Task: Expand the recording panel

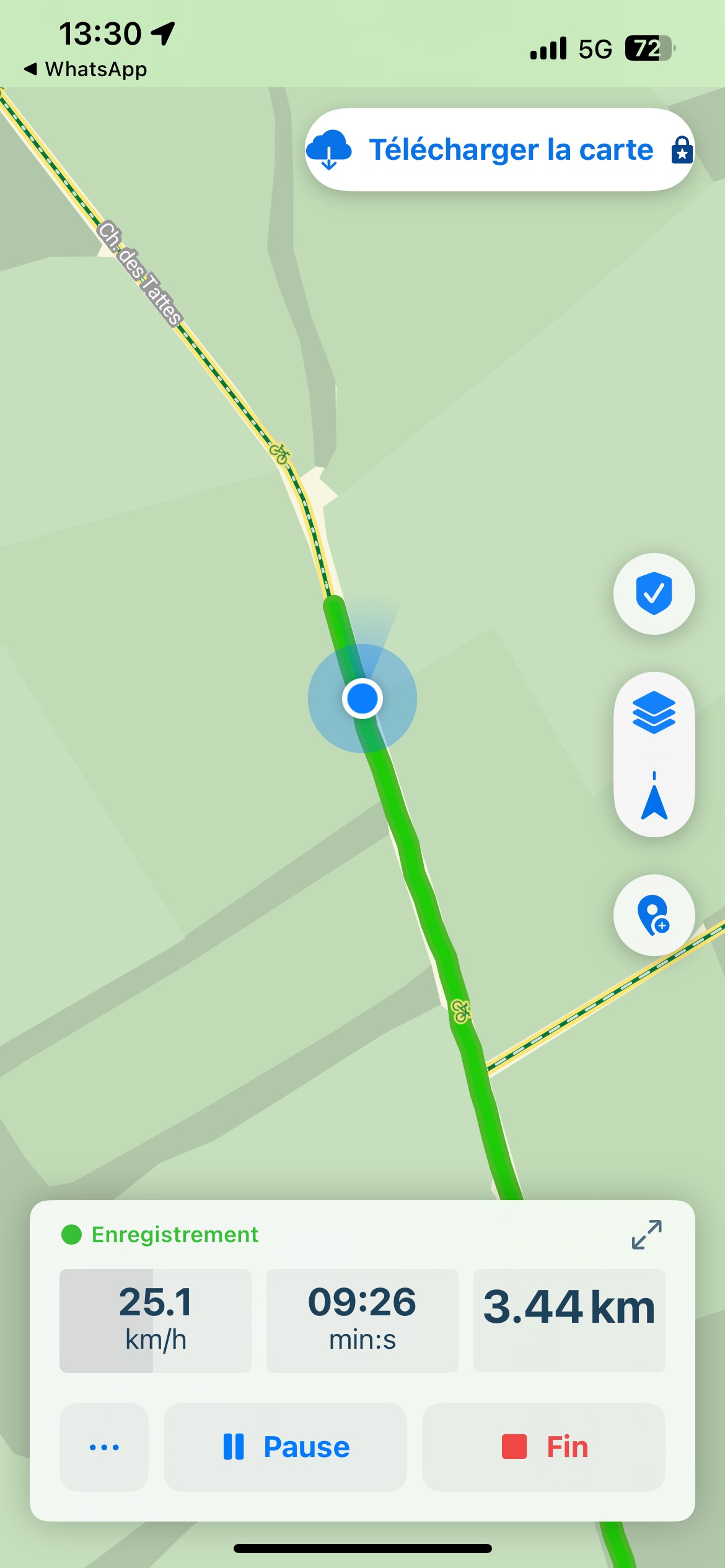Action: pos(646,1234)
